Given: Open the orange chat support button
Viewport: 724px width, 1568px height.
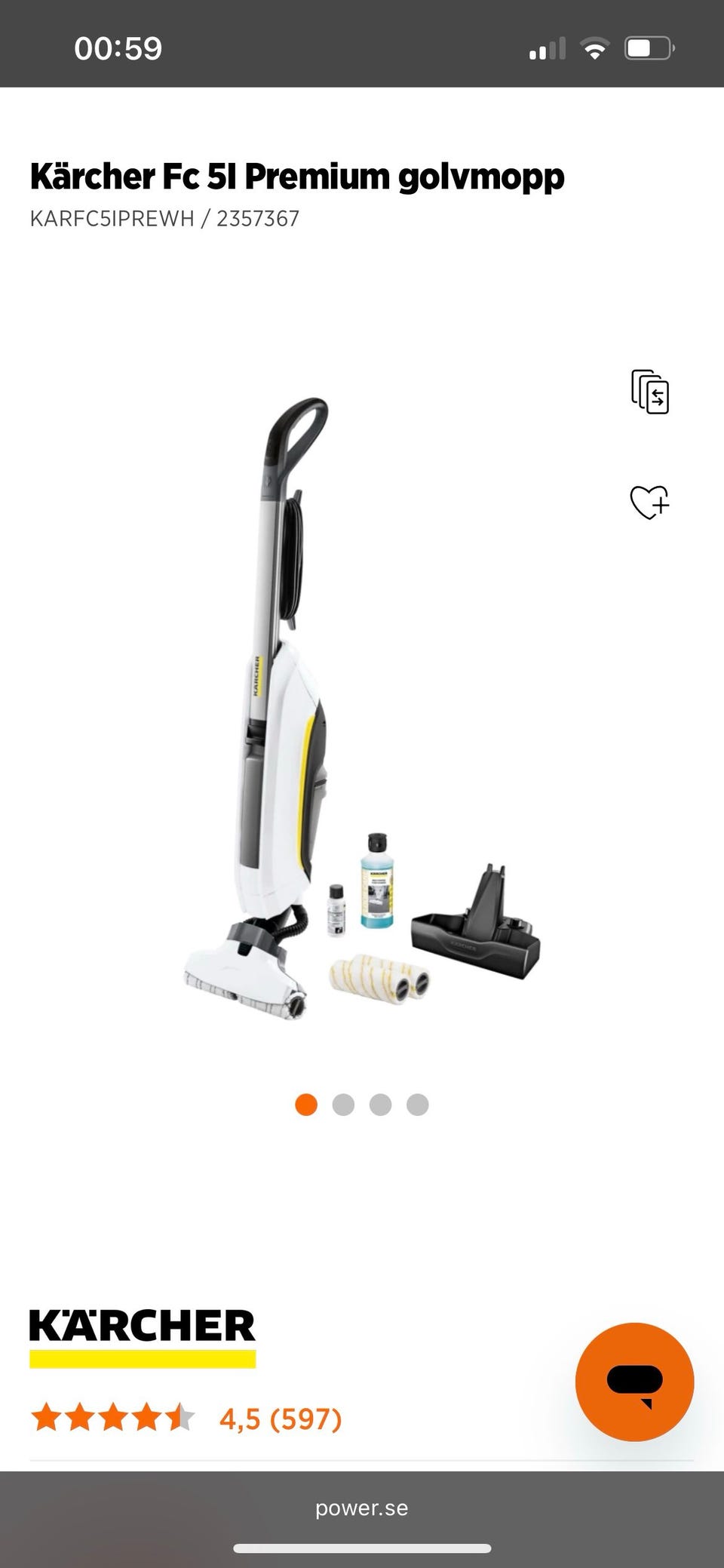Looking at the screenshot, I should [634, 1382].
